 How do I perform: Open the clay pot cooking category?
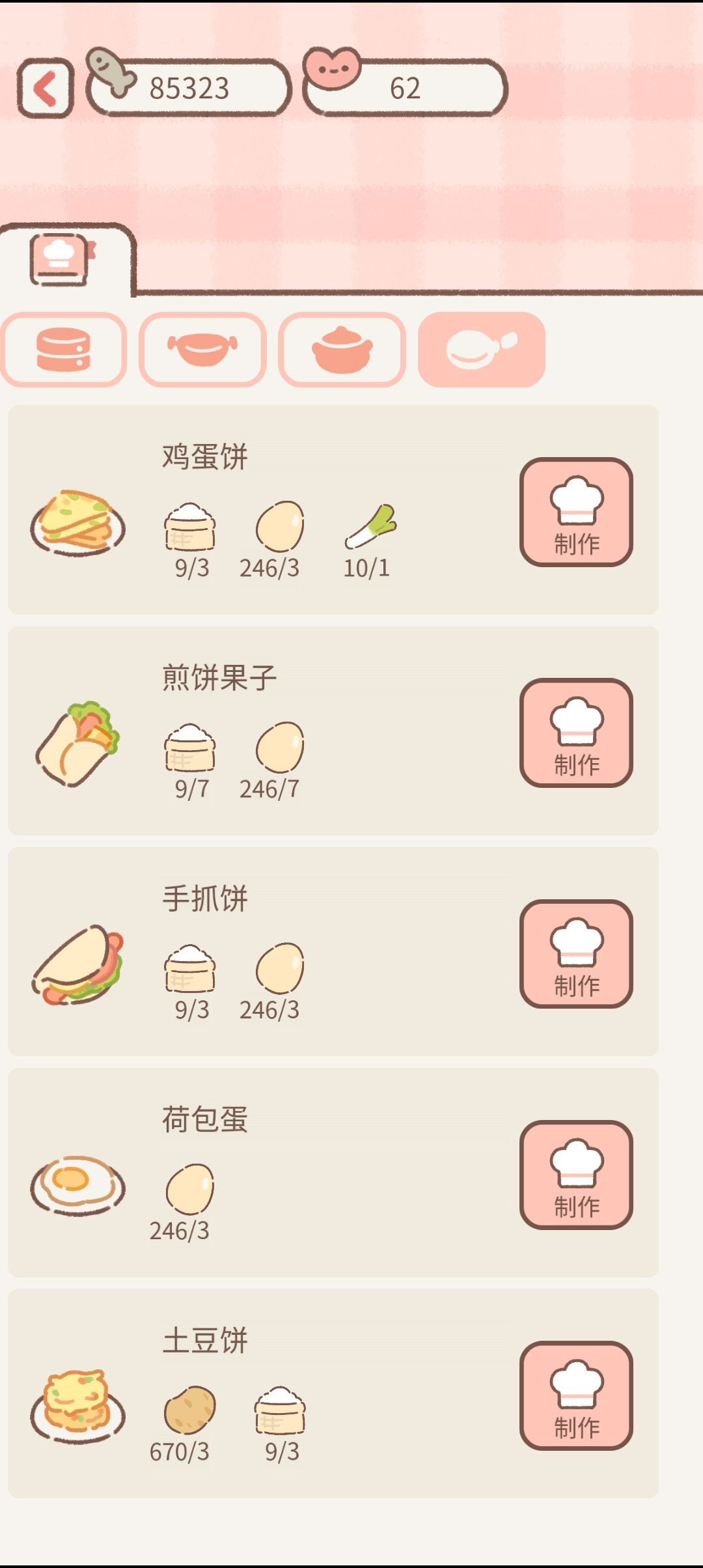pyautogui.click(x=342, y=350)
